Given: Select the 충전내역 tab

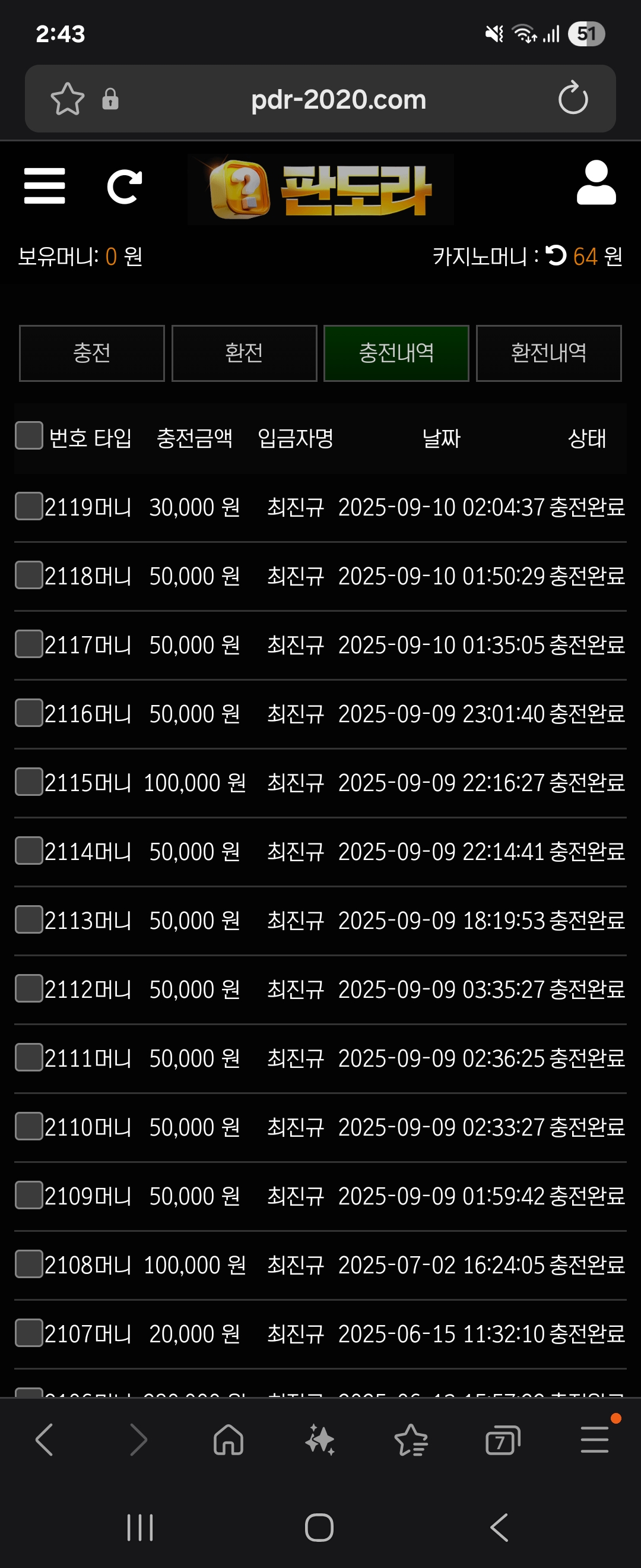Looking at the screenshot, I should click(x=396, y=353).
